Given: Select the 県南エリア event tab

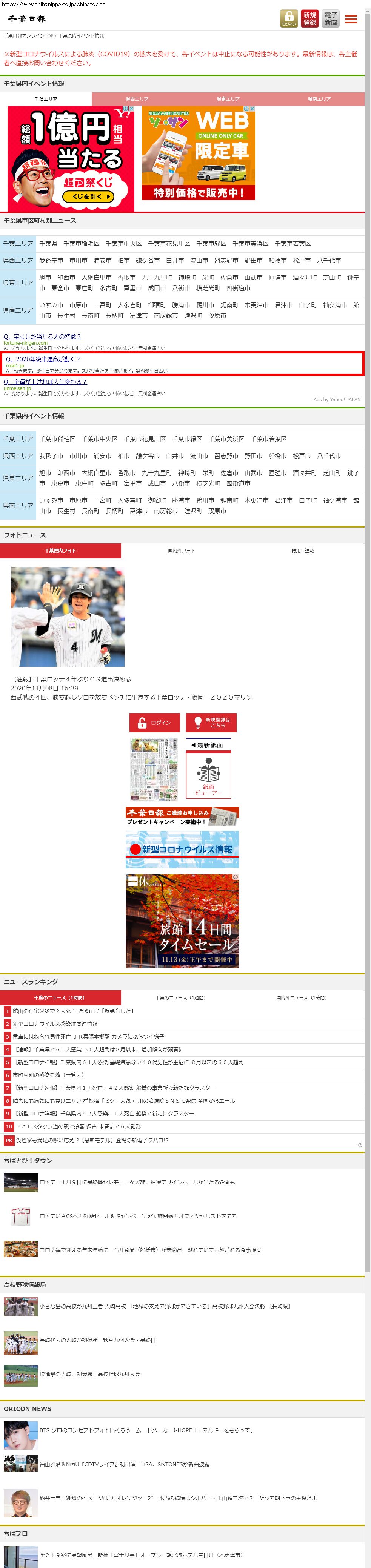Looking at the screenshot, I should 319,98.
